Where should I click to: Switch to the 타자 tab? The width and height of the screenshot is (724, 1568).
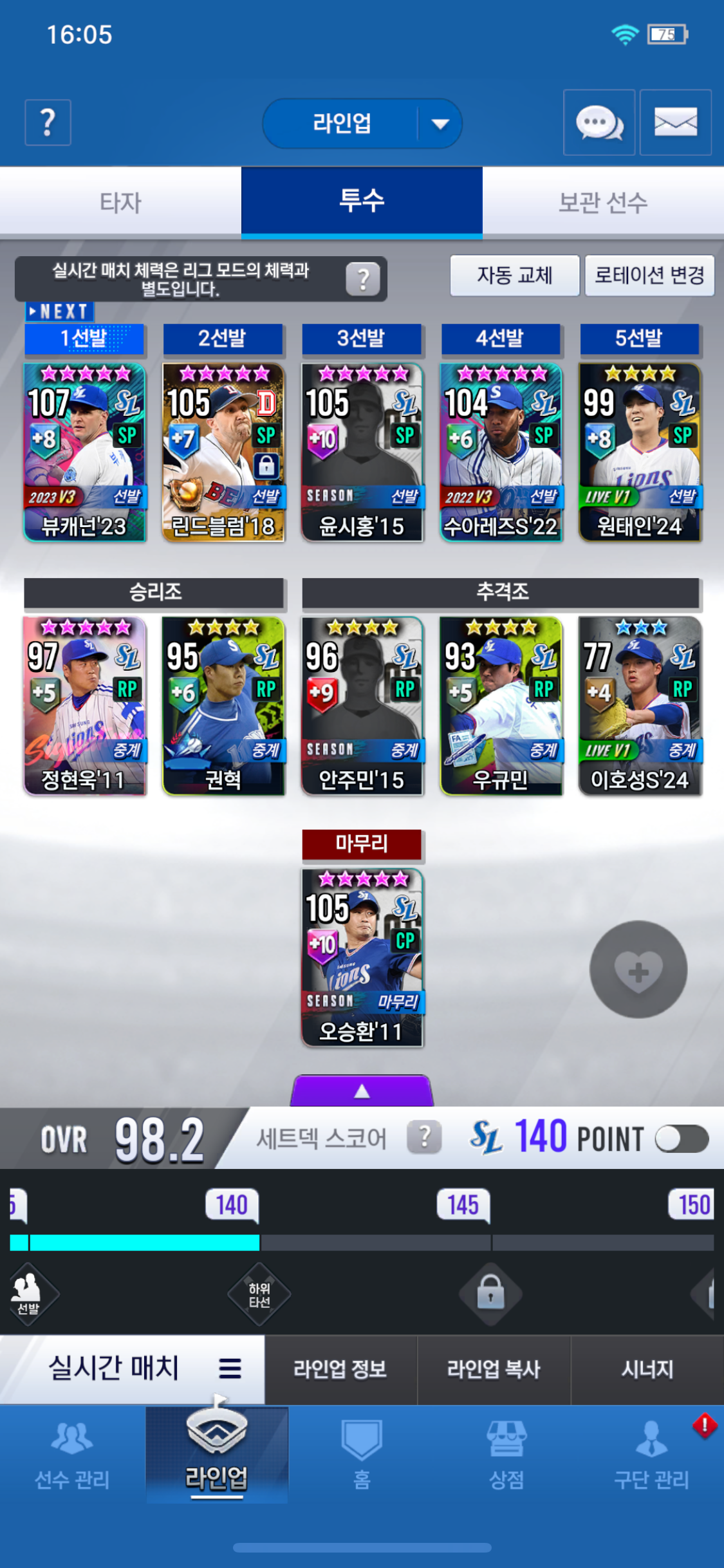(x=120, y=203)
